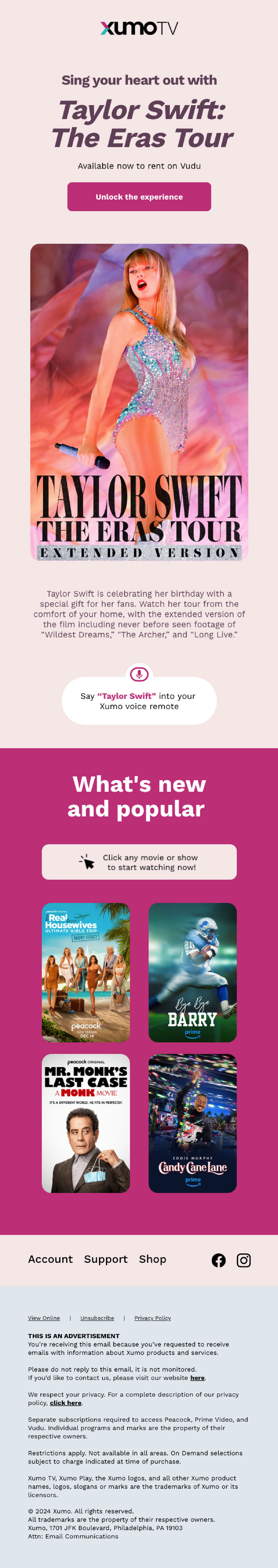Open the Real Housewives Ultimate Girls Trip poster
Image resolution: width=278 pixels, height=1568 pixels.
(86, 972)
